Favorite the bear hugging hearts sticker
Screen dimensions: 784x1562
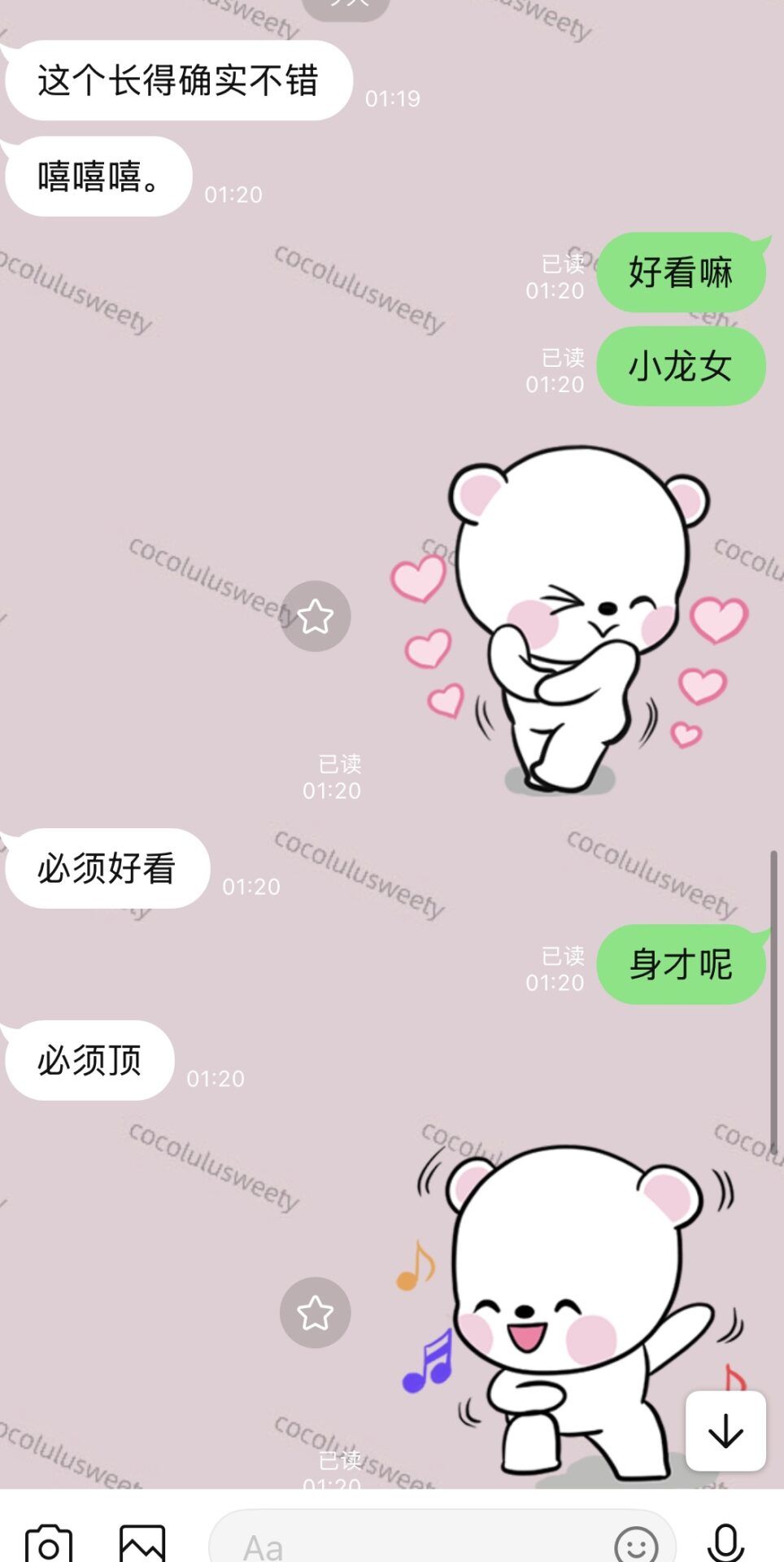coord(316,616)
